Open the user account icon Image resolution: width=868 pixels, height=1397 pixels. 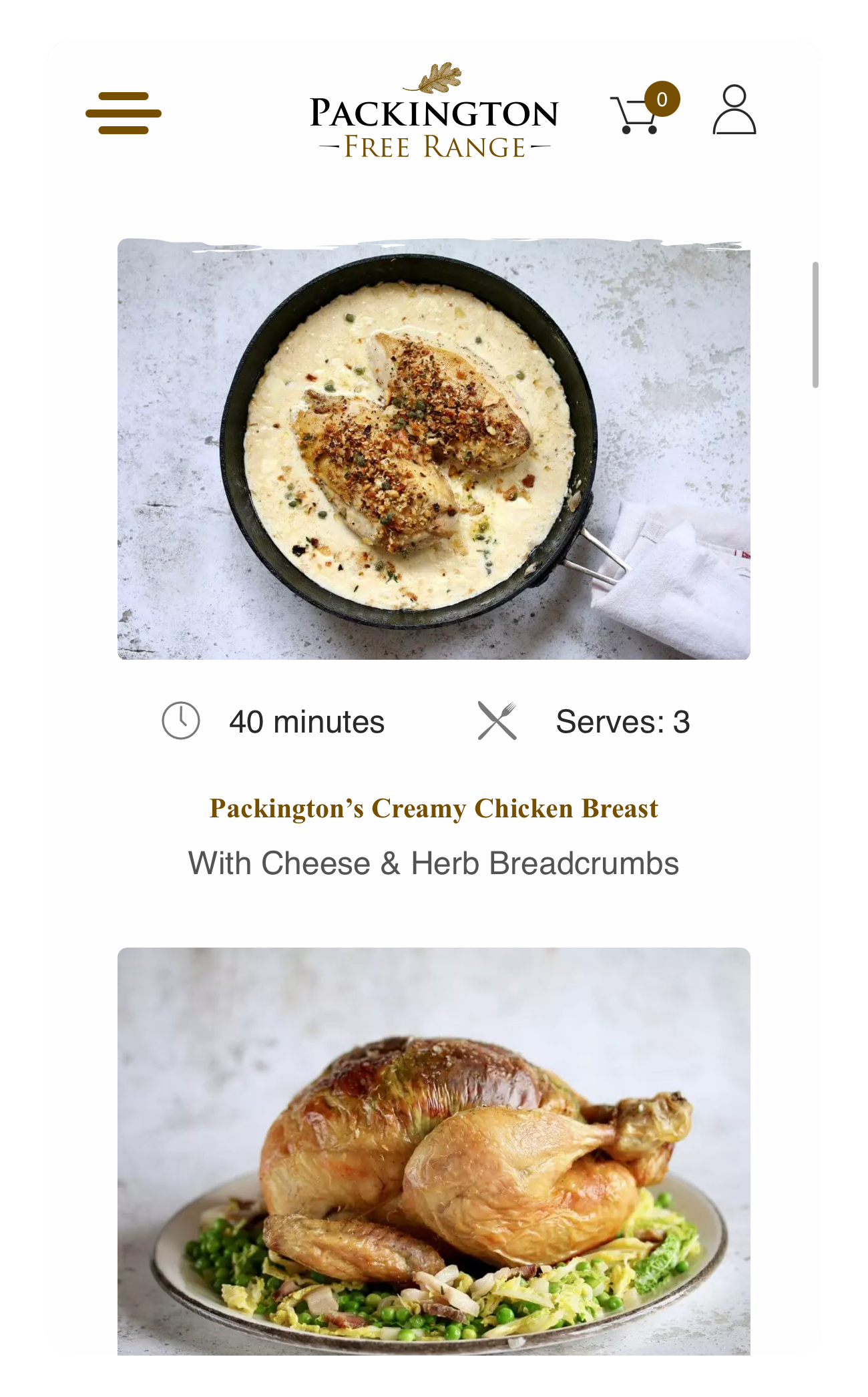point(734,110)
